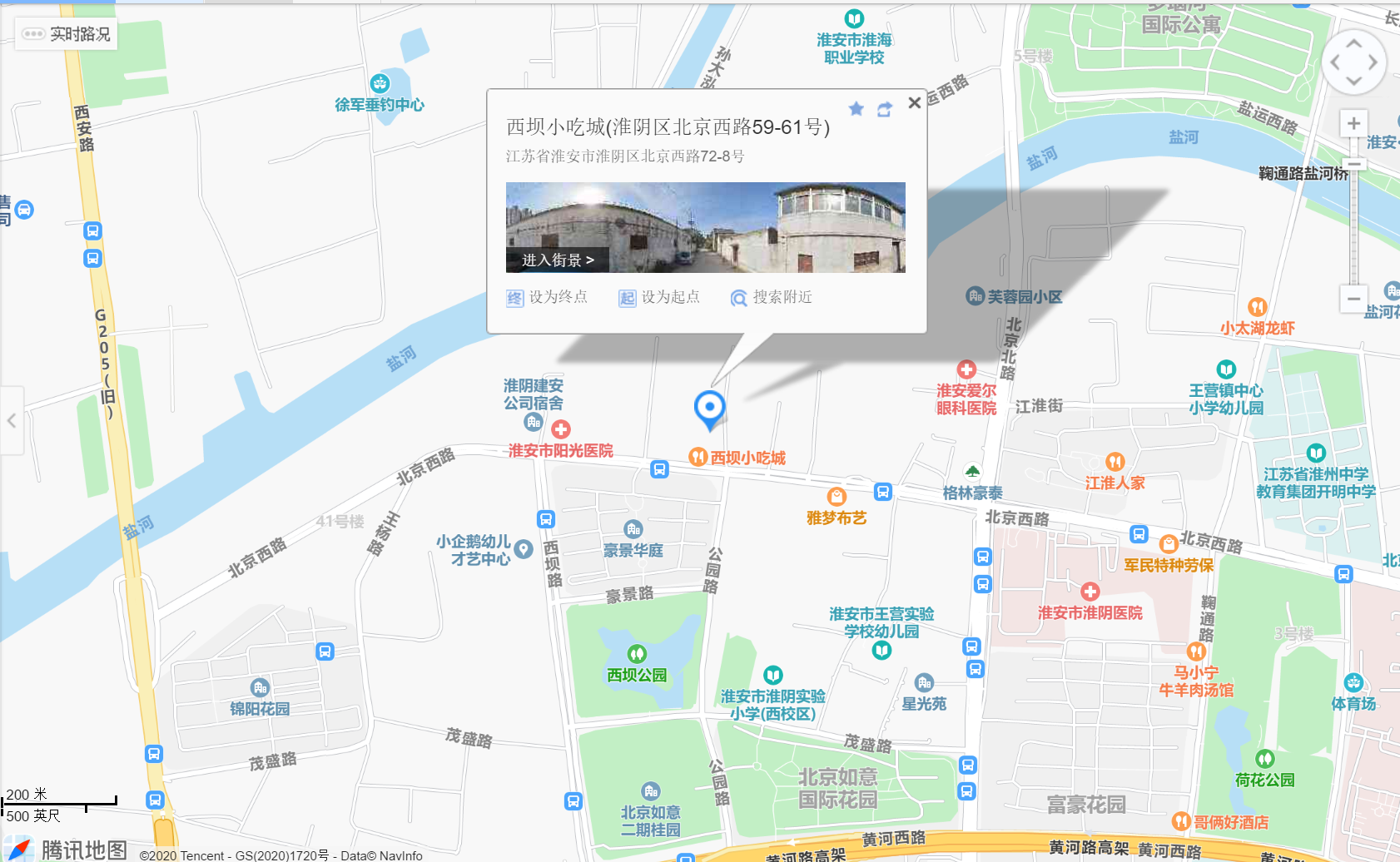Viewport: 1400px width, 862px height.
Task: Open the 淮安市阳光医院 map marker
Action: click(x=561, y=430)
